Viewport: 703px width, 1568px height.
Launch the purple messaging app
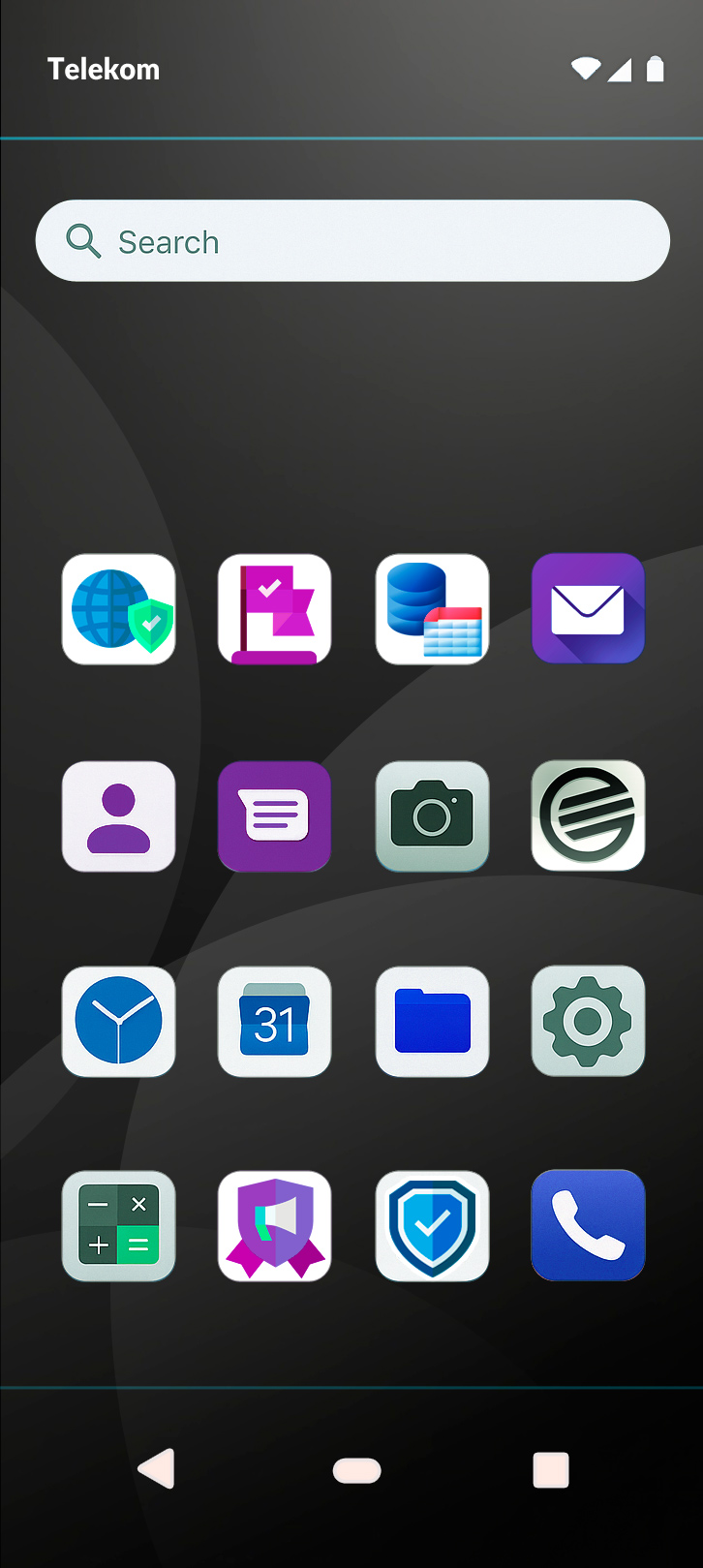tap(275, 816)
